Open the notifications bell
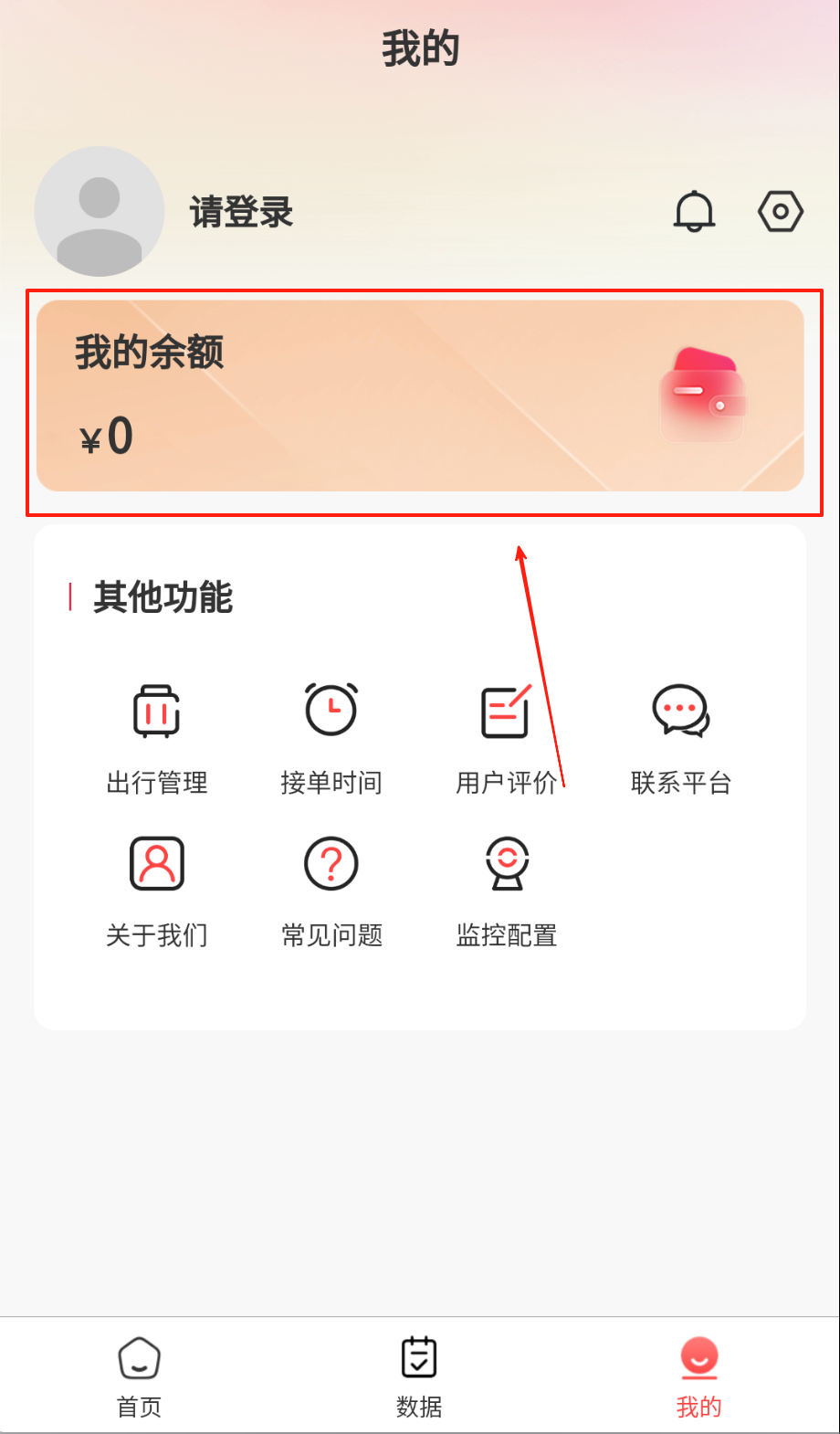 (x=694, y=212)
